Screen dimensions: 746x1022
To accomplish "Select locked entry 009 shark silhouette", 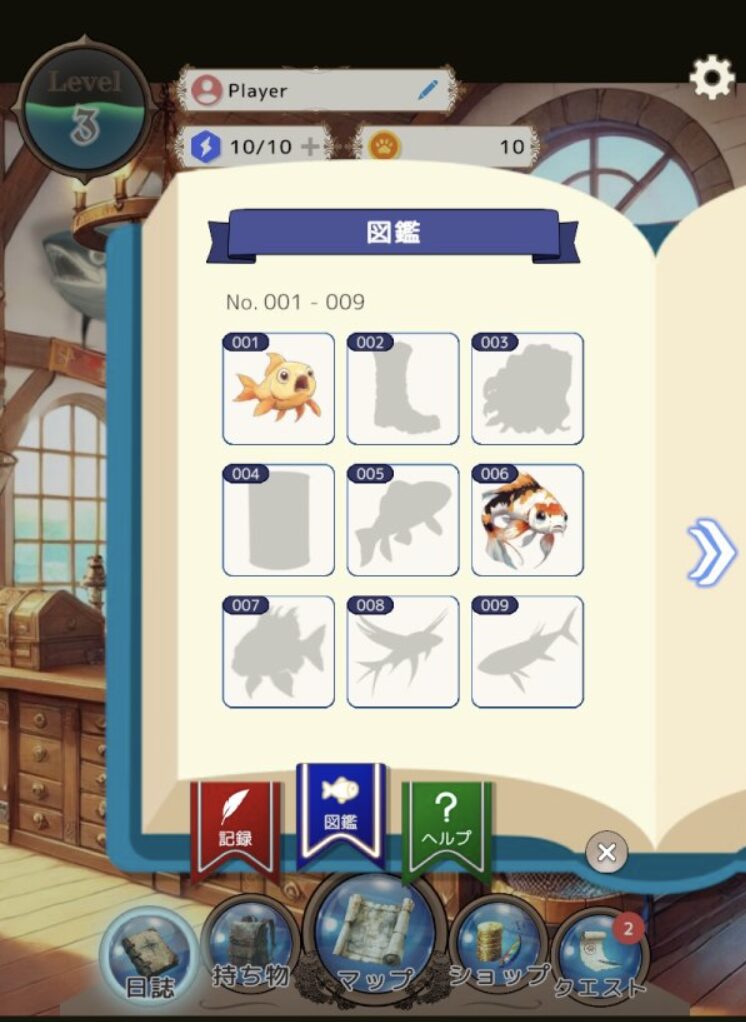I will [x=527, y=652].
